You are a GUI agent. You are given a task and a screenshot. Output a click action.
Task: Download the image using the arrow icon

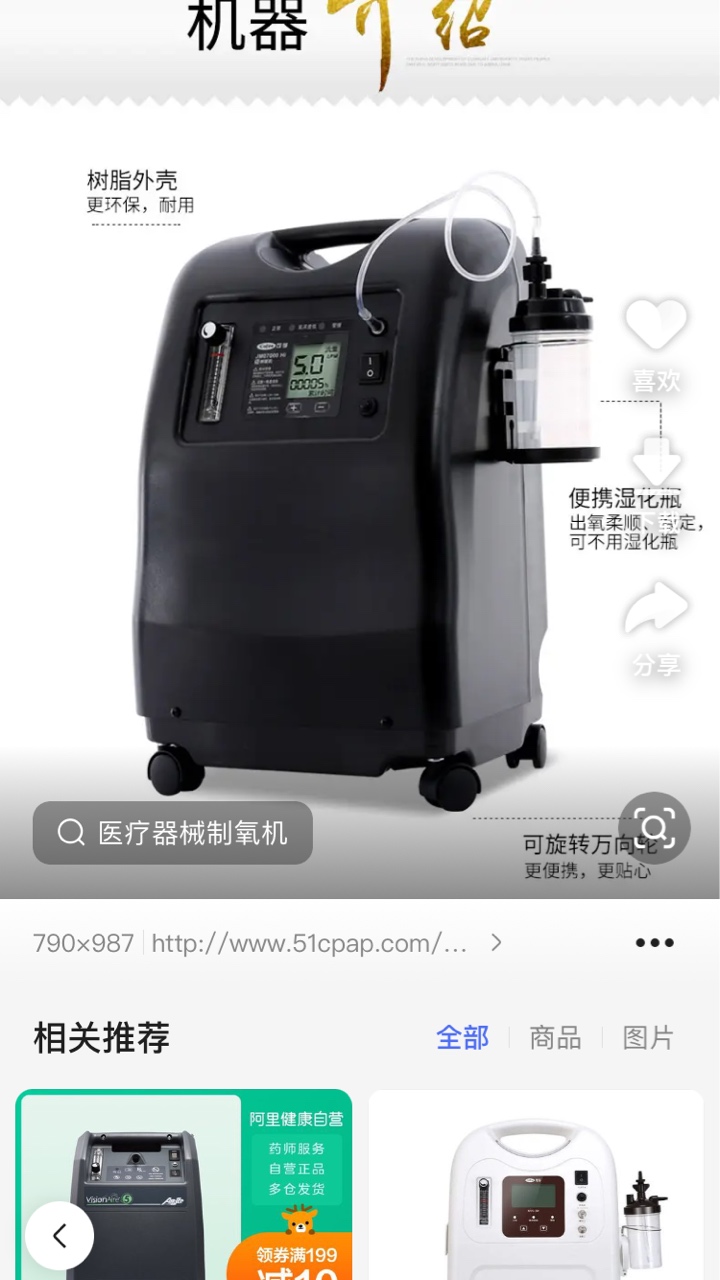656,463
